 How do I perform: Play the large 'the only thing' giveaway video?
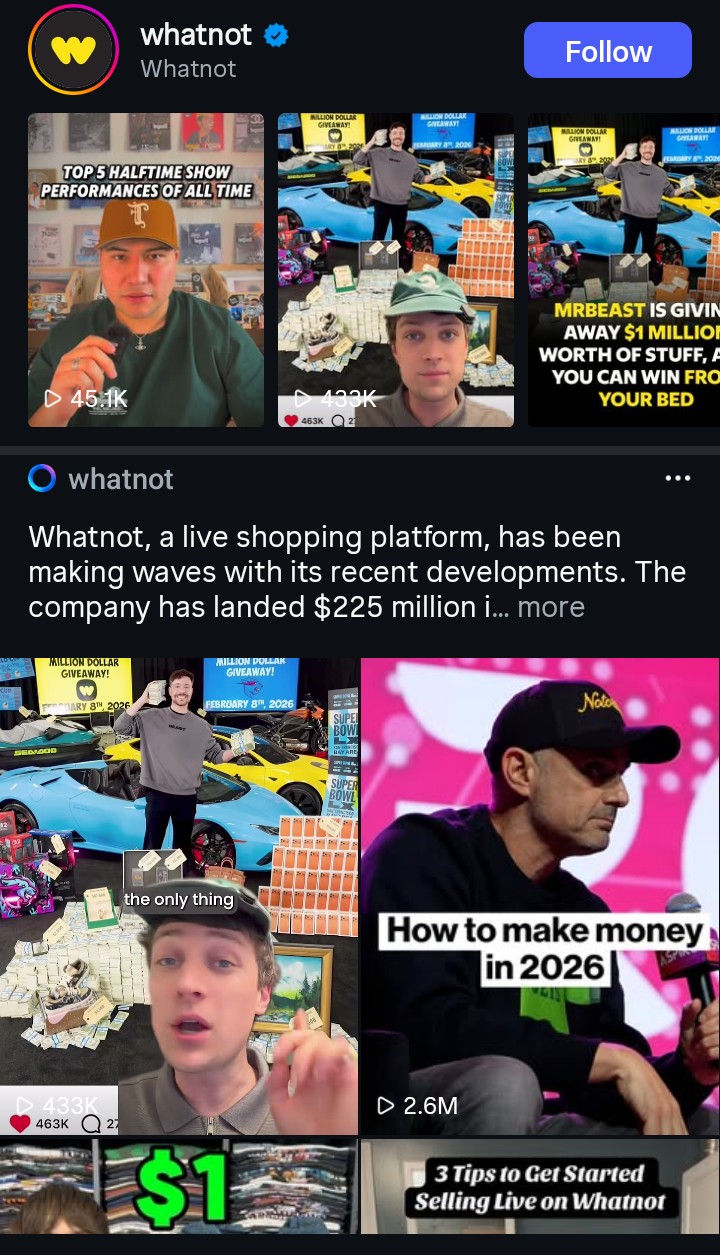pos(179,896)
